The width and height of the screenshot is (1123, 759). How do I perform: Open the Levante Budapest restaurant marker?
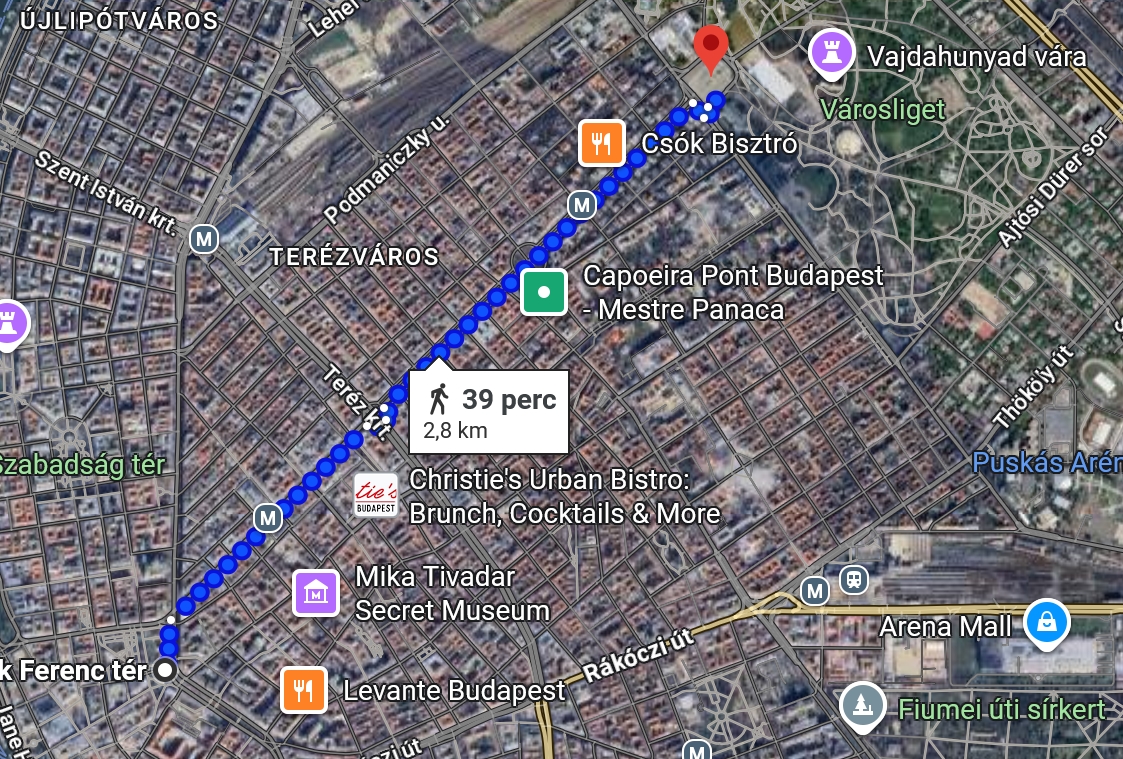303,690
